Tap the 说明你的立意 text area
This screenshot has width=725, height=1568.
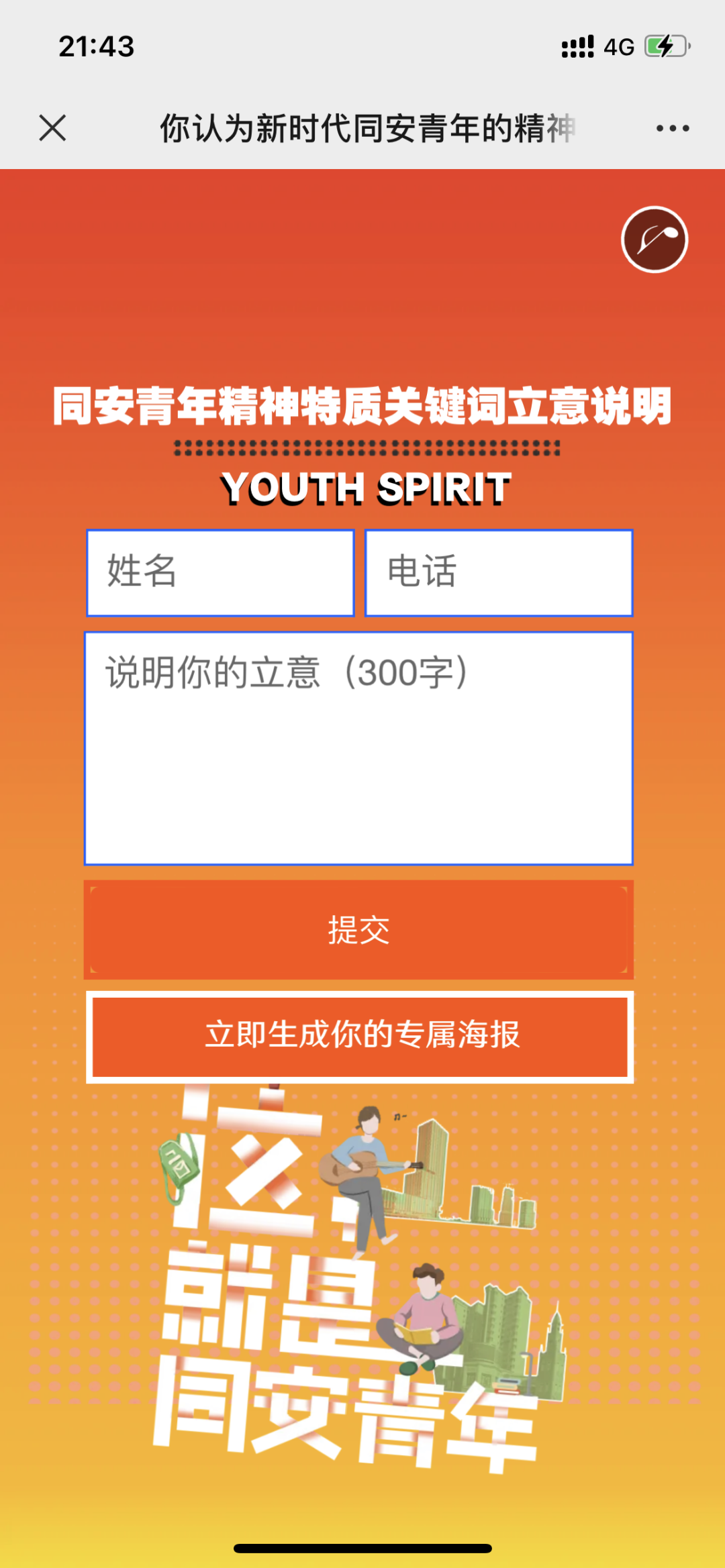[358, 748]
